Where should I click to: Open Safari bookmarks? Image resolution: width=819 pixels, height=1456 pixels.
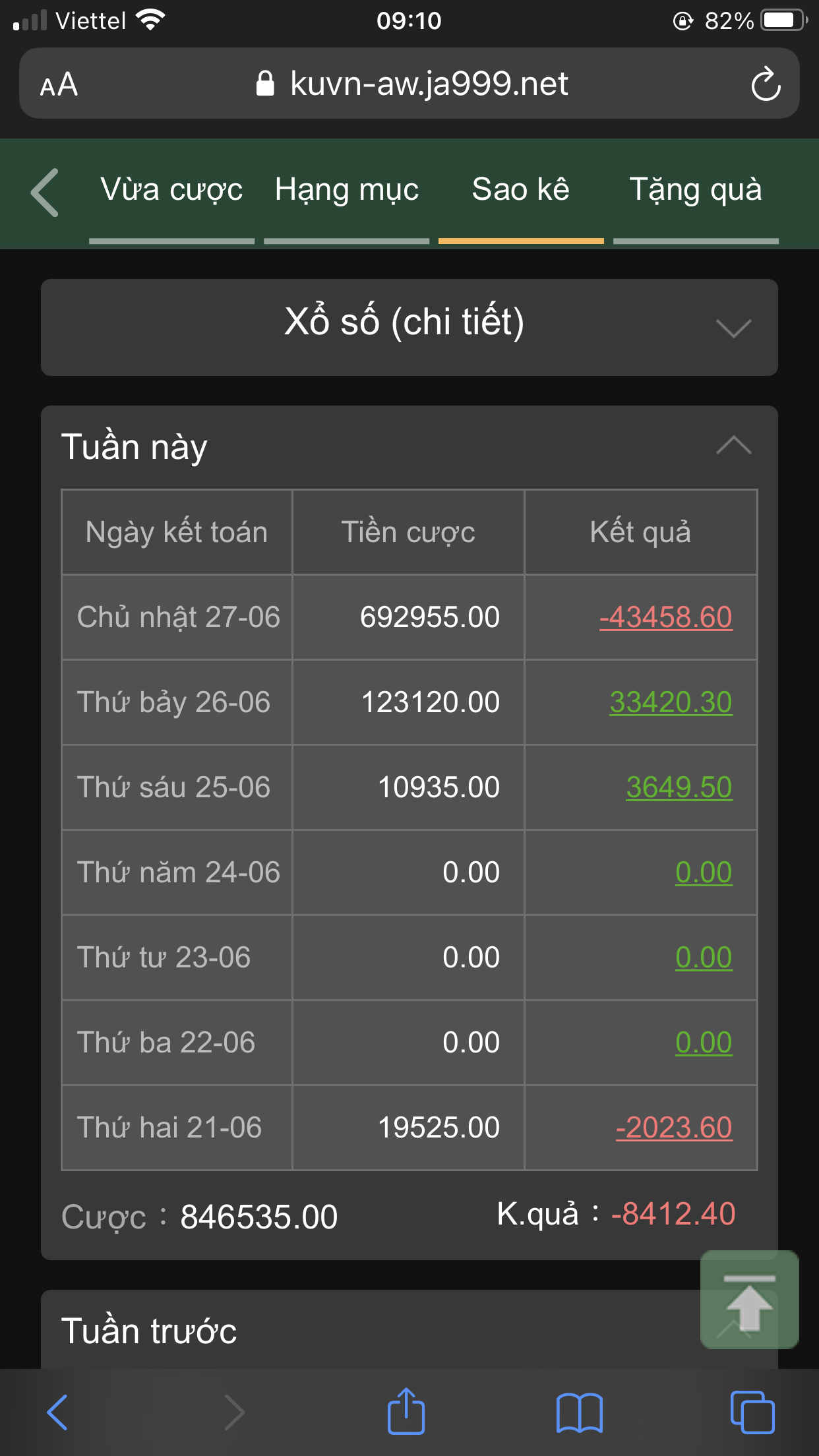click(579, 1413)
